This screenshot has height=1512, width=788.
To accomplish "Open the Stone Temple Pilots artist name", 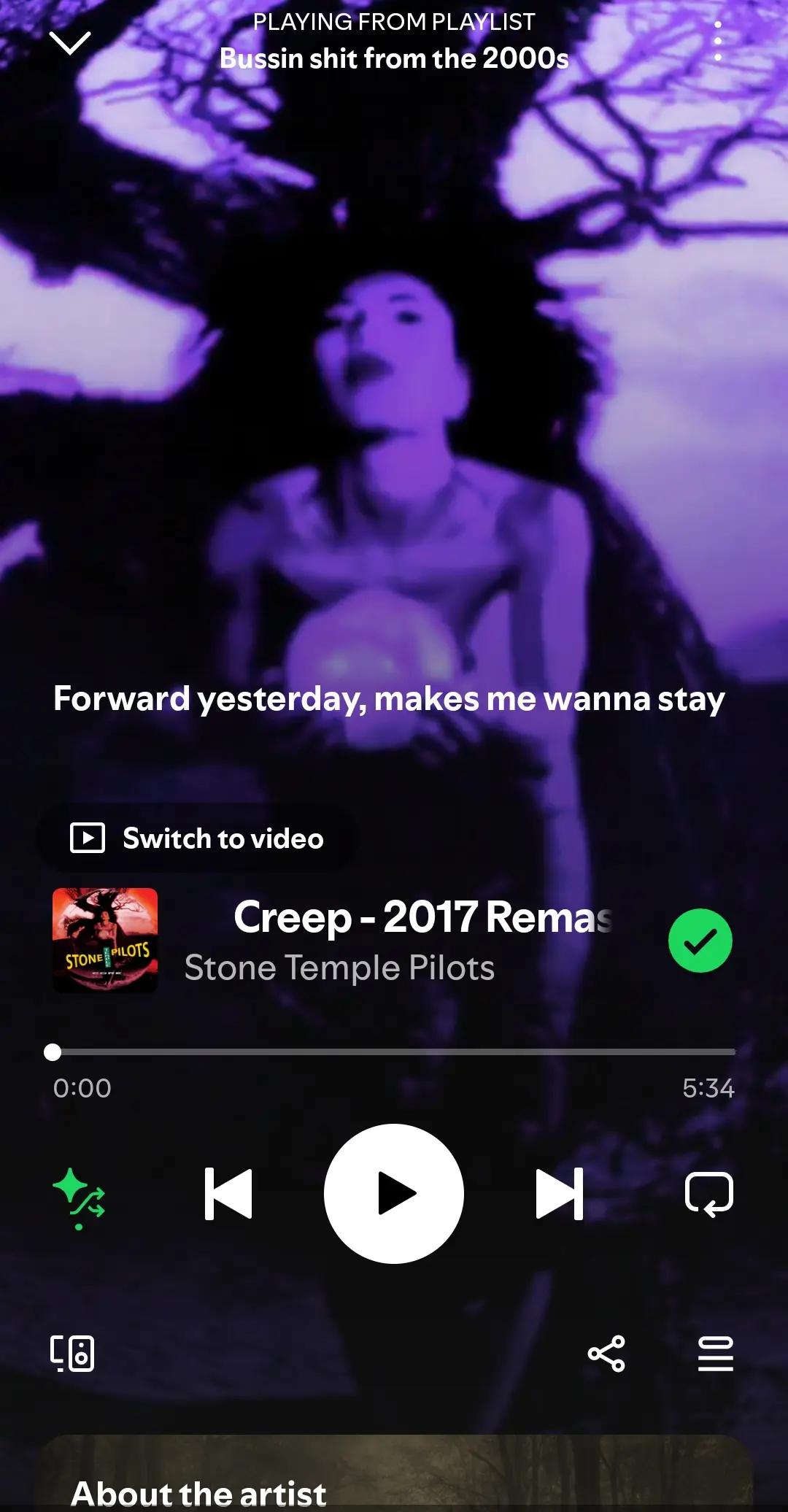I will (339, 968).
